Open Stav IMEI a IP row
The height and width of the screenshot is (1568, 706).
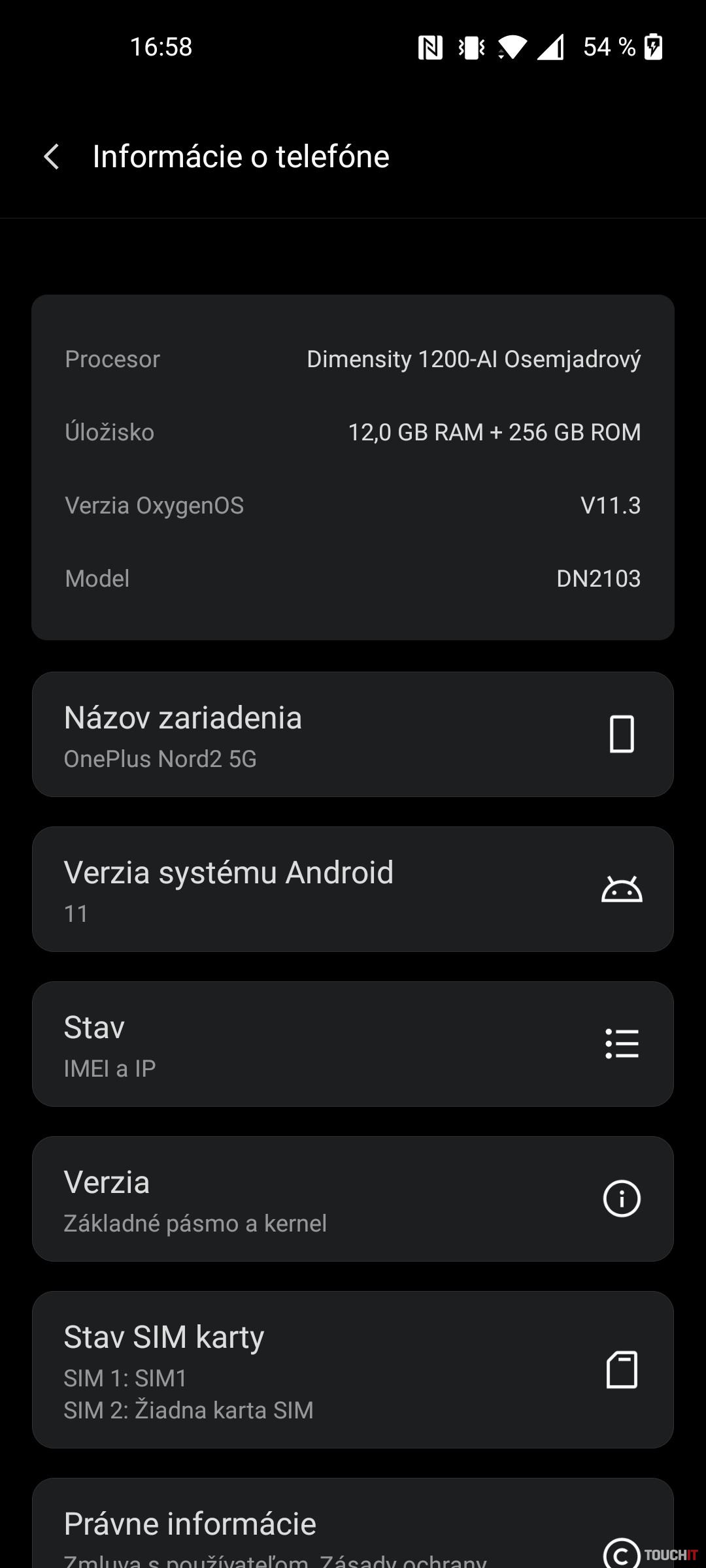tap(353, 1044)
